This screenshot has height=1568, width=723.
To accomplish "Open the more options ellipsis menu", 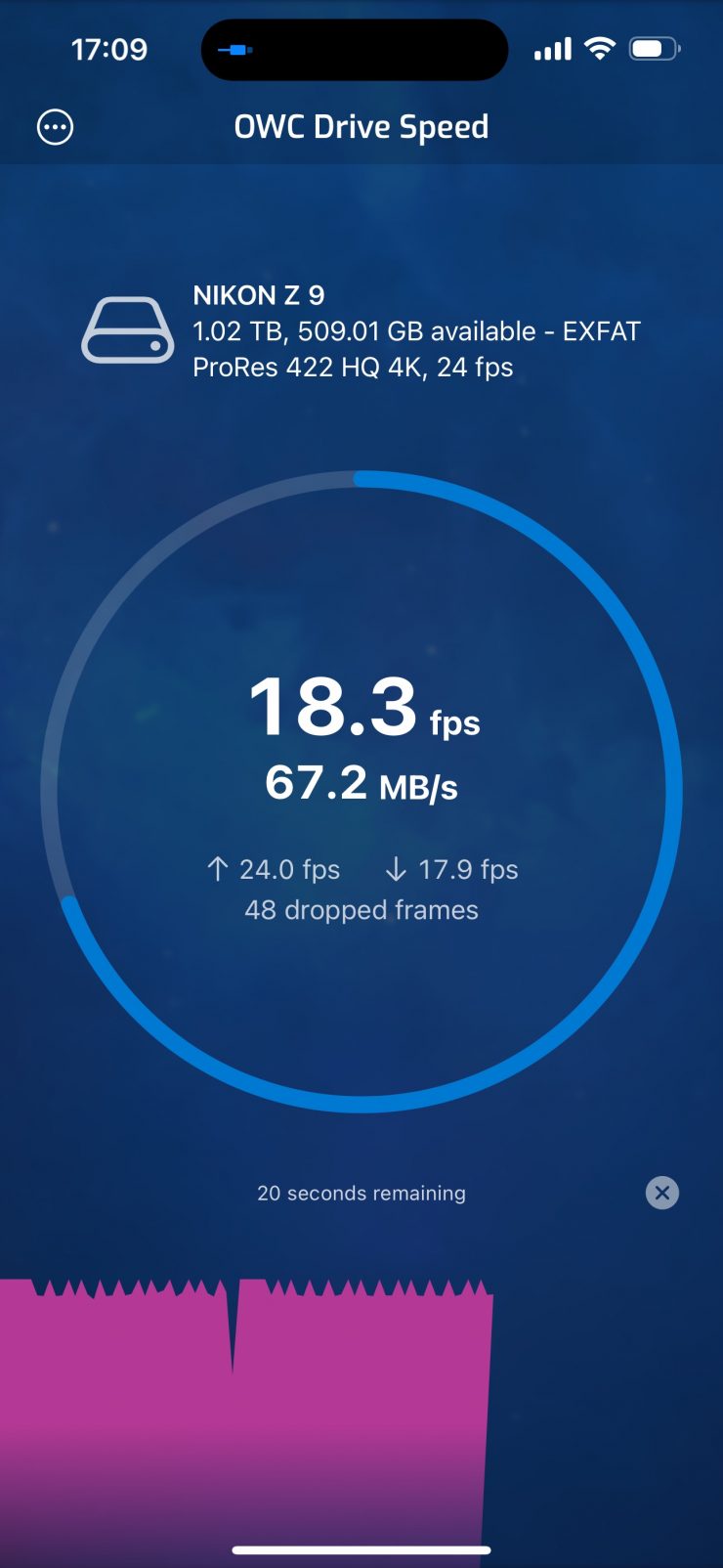I will point(55,127).
